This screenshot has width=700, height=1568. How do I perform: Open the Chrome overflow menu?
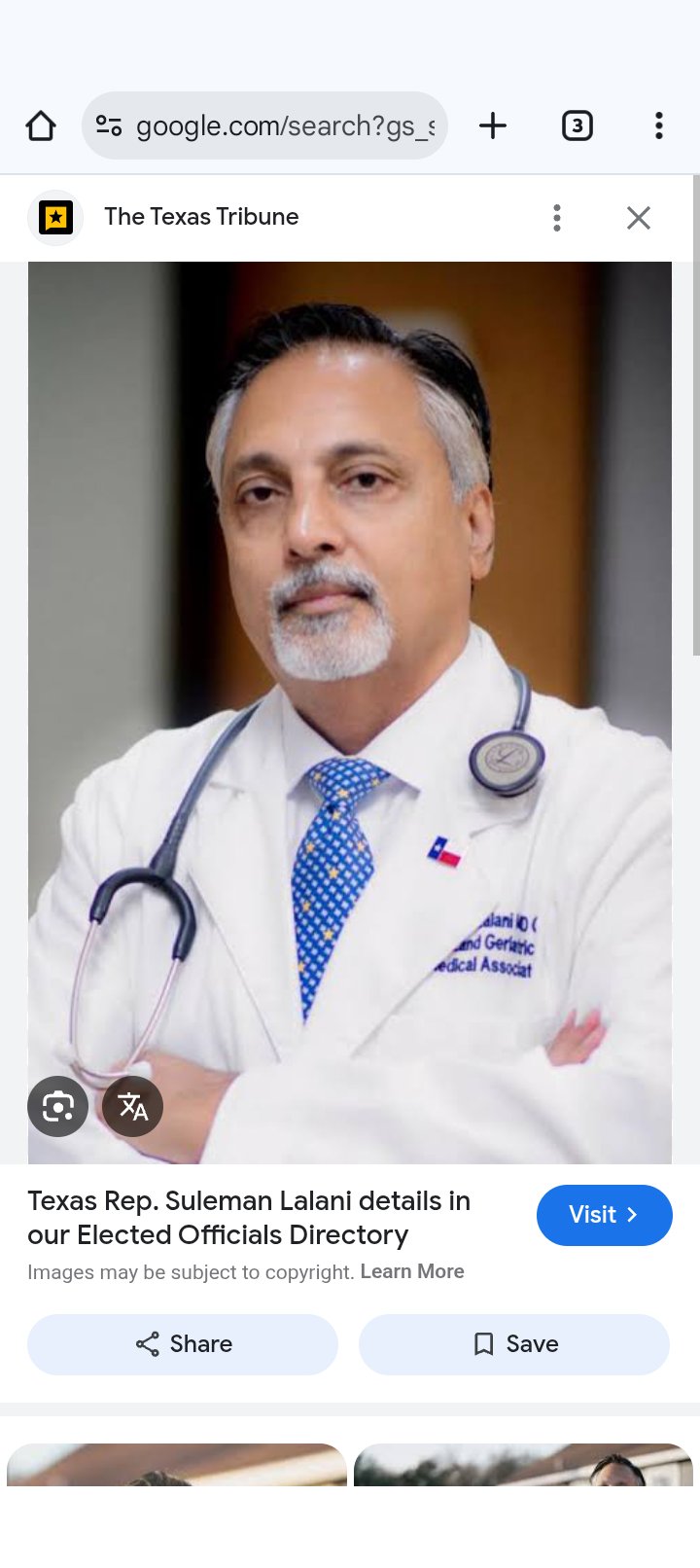pos(659,125)
